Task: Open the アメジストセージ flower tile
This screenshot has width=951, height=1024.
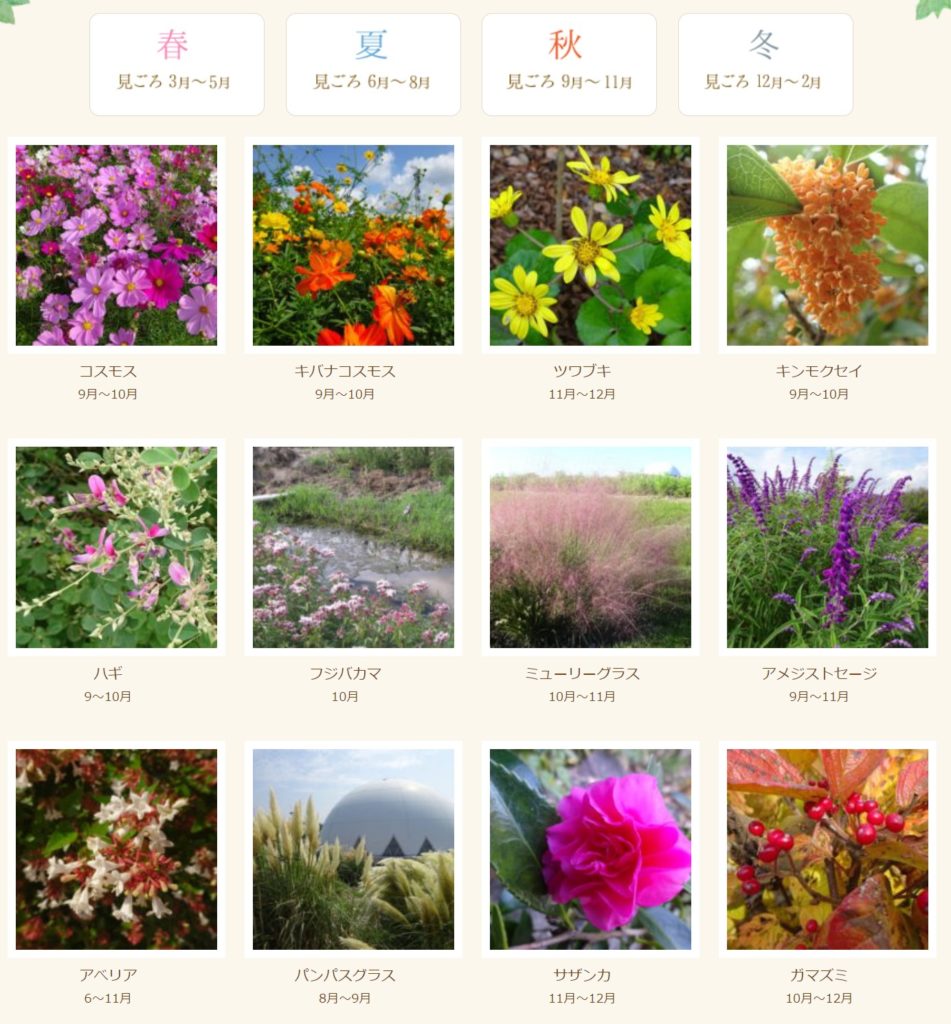Action: pyautogui.click(x=827, y=547)
